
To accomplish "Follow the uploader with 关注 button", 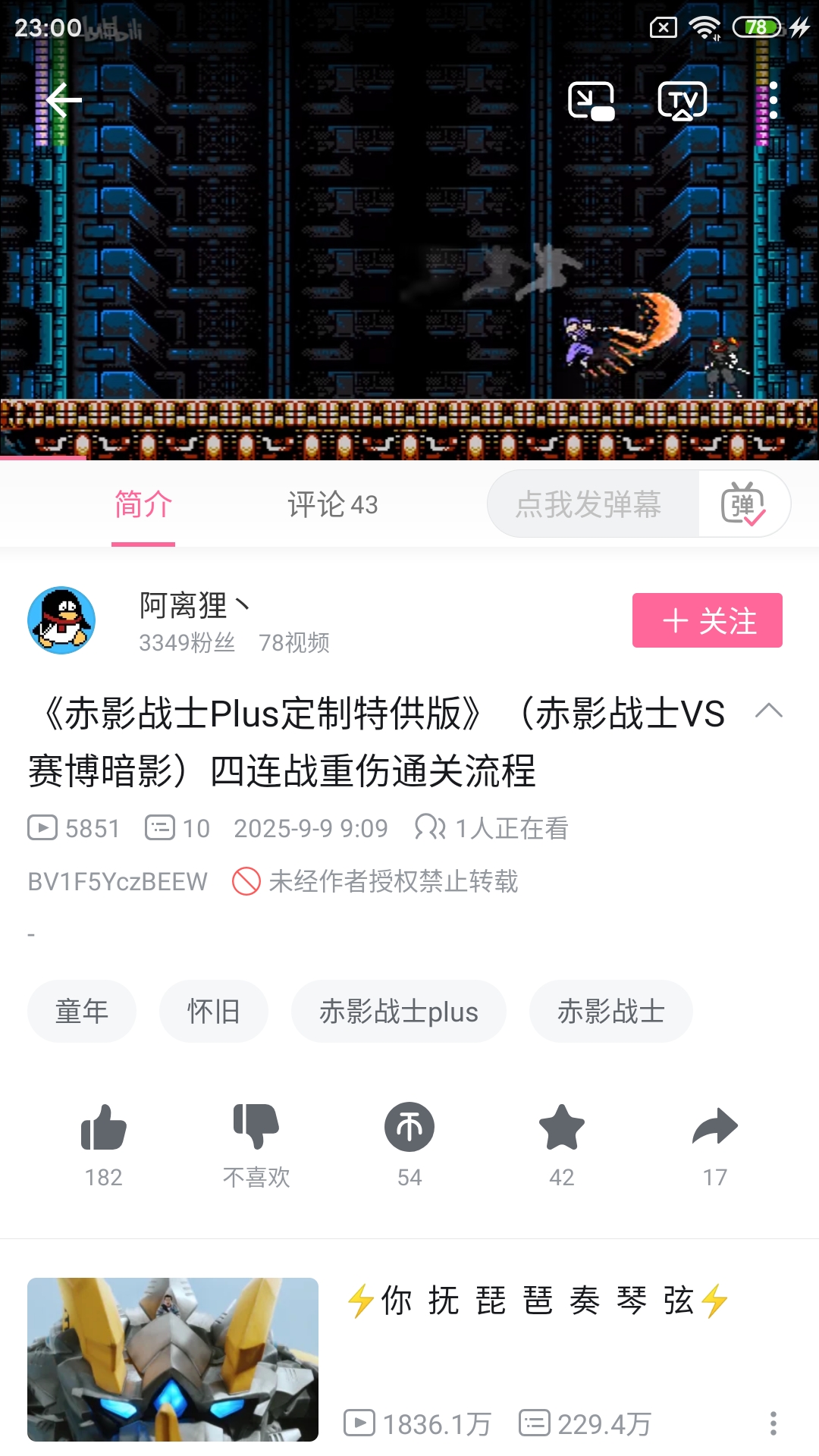I will click(x=707, y=620).
